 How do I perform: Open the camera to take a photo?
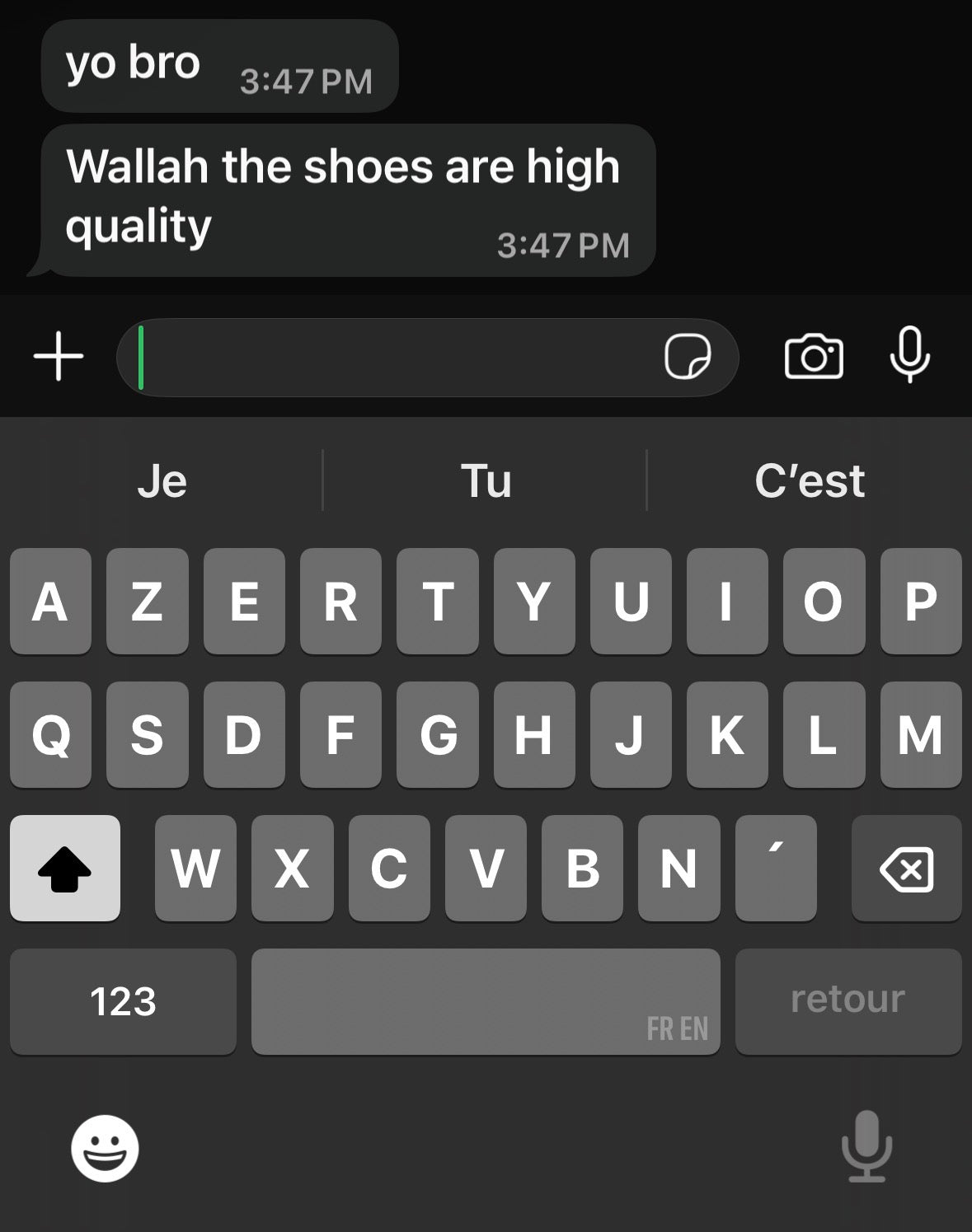point(814,357)
